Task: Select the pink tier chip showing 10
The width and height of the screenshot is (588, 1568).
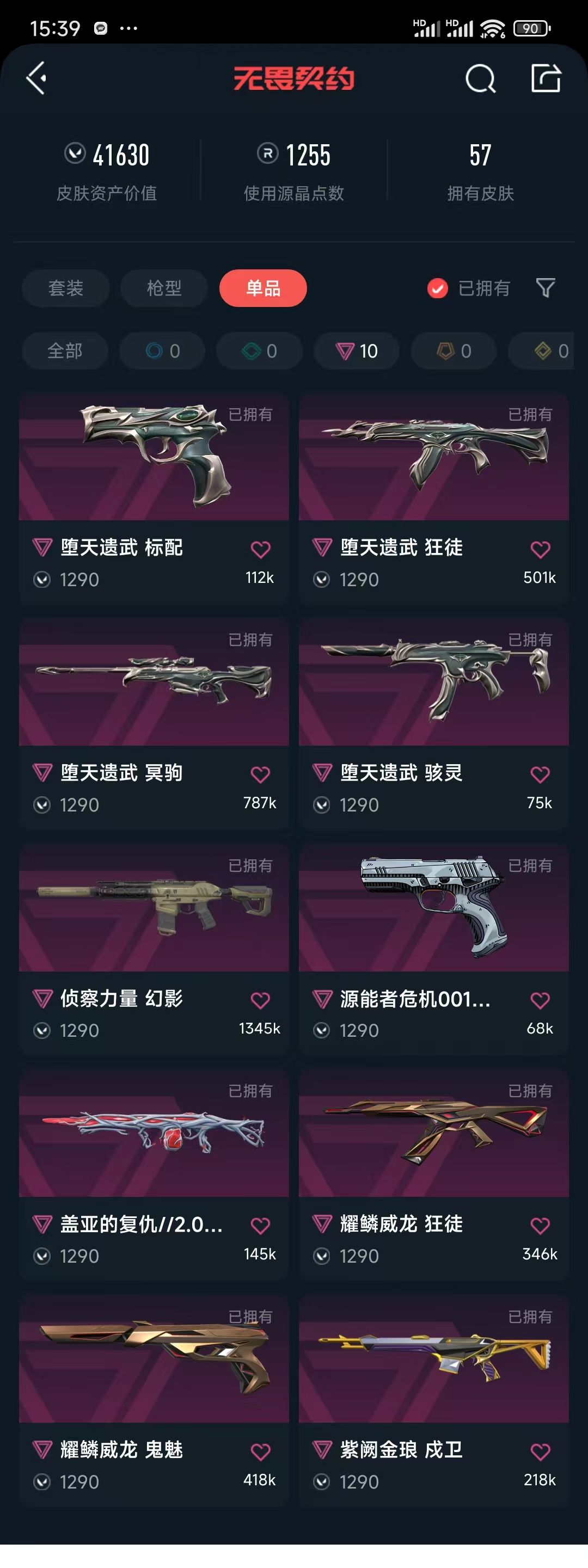Action: pyautogui.click(x=357, y=351)
